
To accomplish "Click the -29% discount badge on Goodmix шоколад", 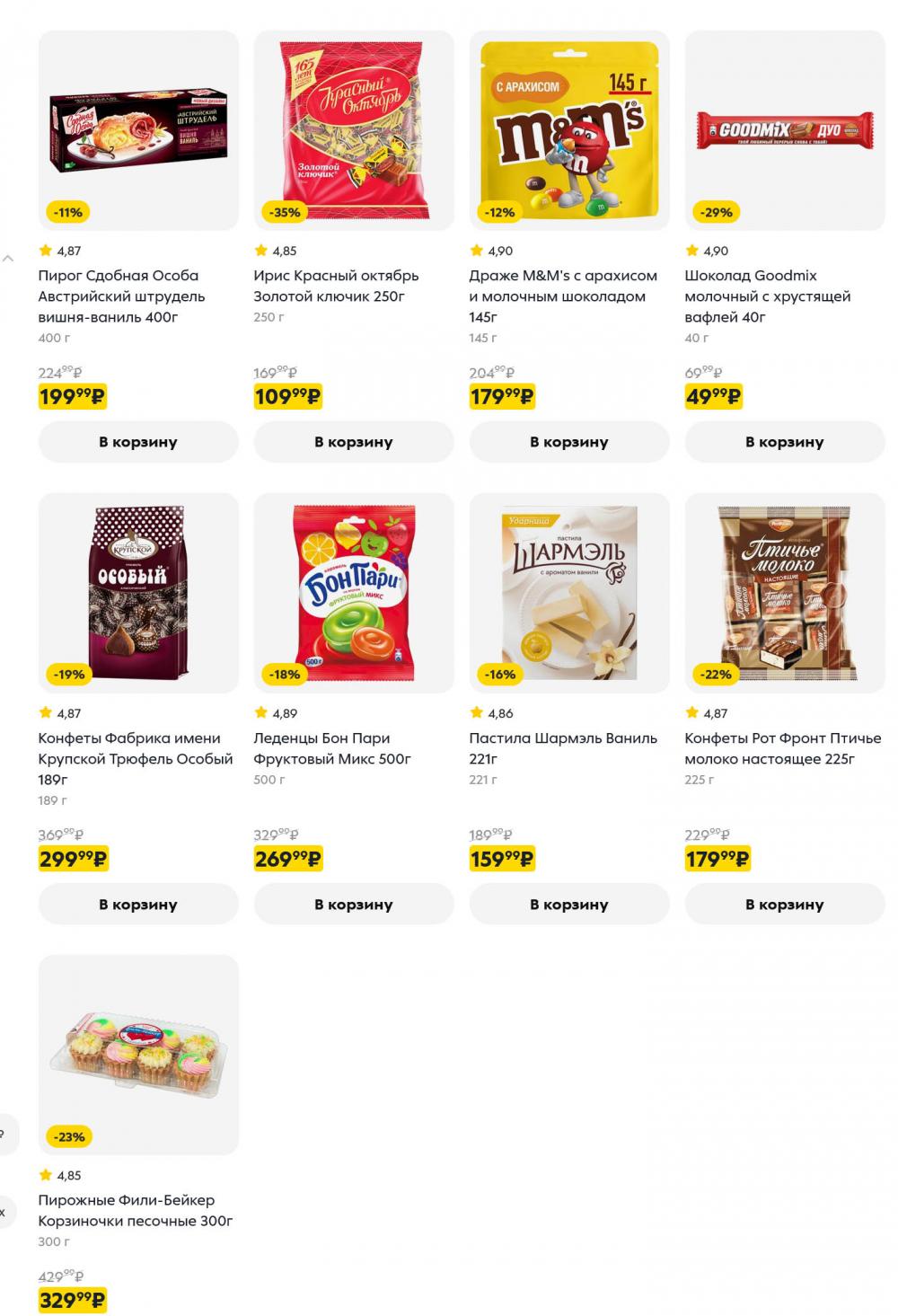I will click(x=714, y=214).
